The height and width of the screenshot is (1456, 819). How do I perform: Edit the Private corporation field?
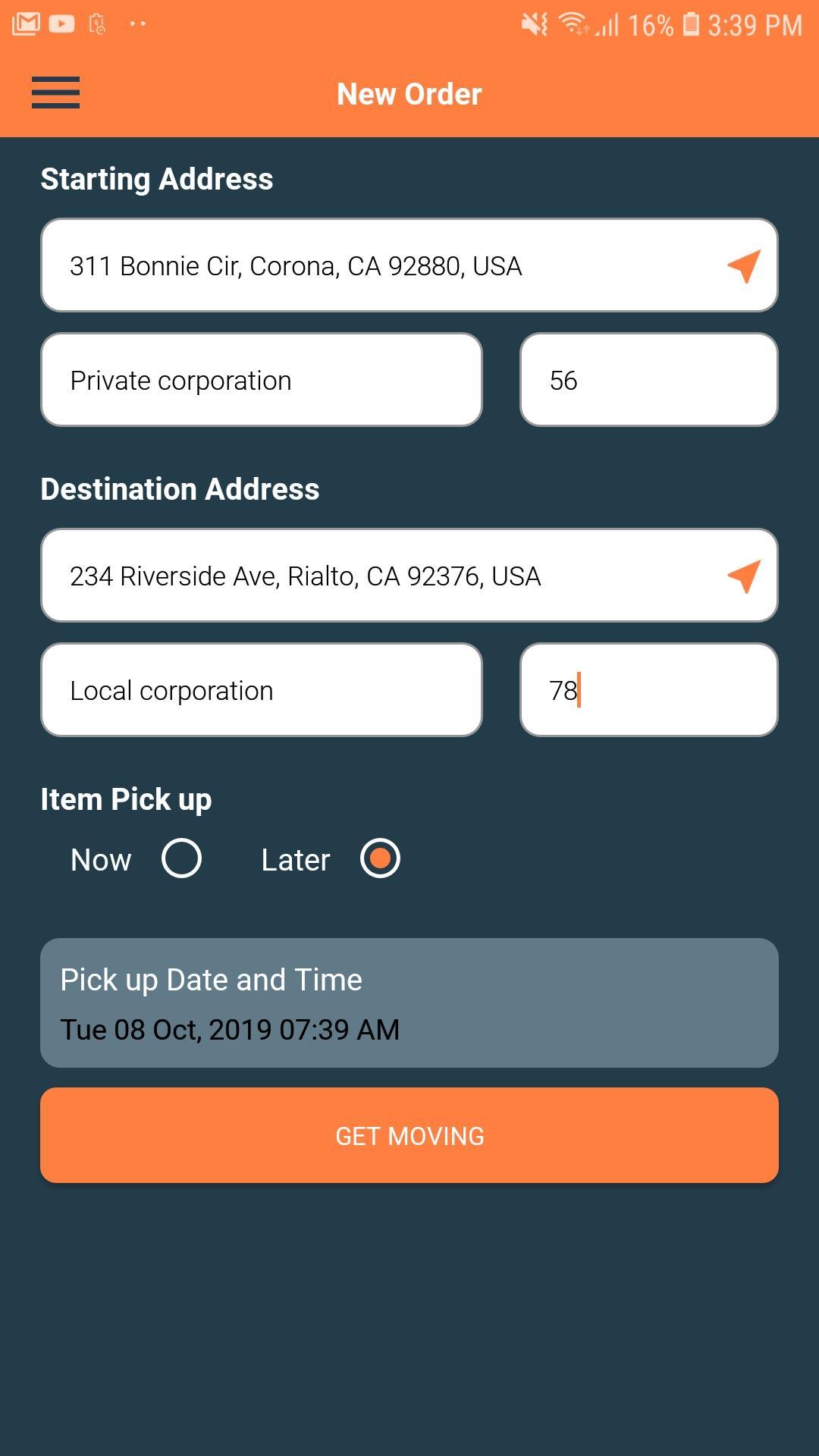(262, 380)
